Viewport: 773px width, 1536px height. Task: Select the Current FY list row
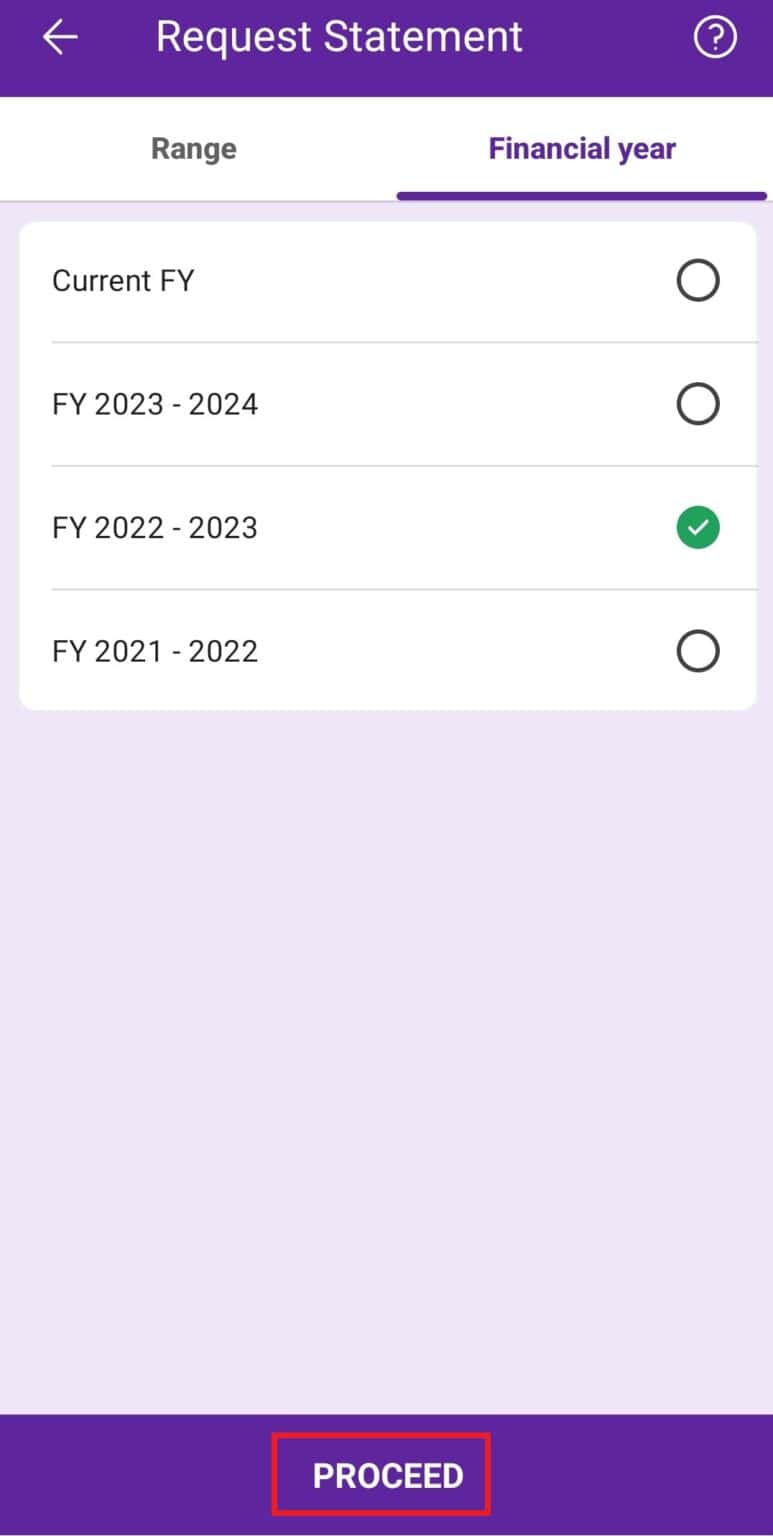coord(387,281)
